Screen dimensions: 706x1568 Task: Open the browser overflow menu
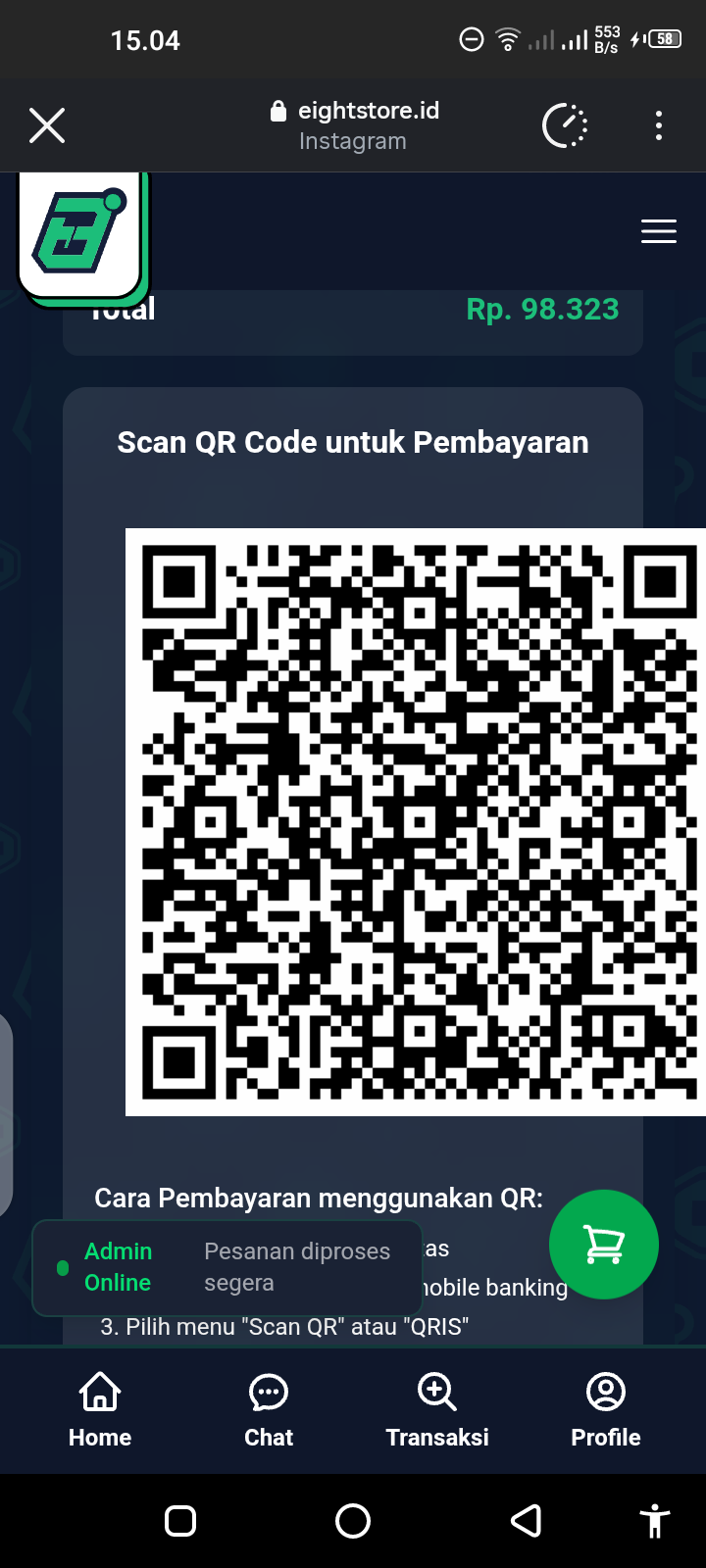tap(658, 125)
